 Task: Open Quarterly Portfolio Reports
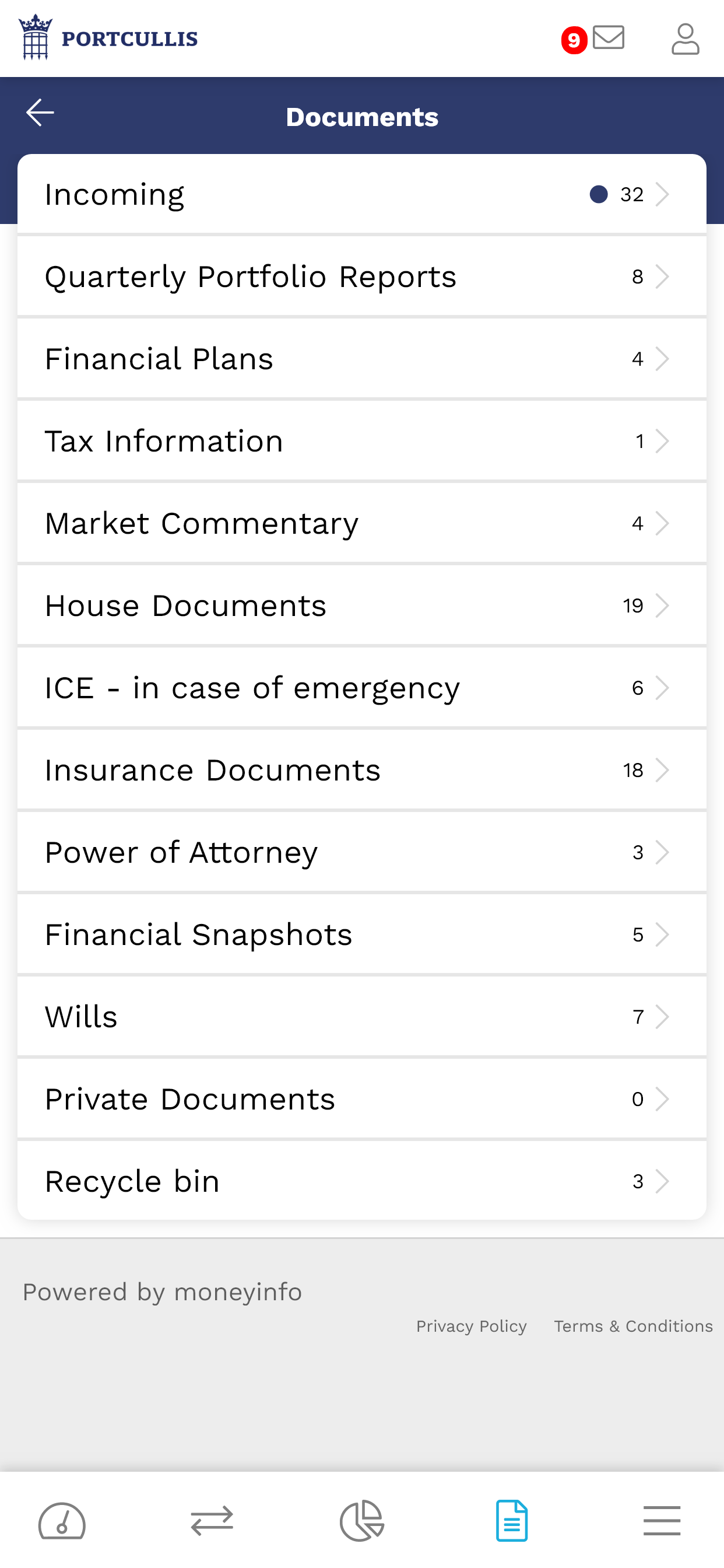point(362,276)
